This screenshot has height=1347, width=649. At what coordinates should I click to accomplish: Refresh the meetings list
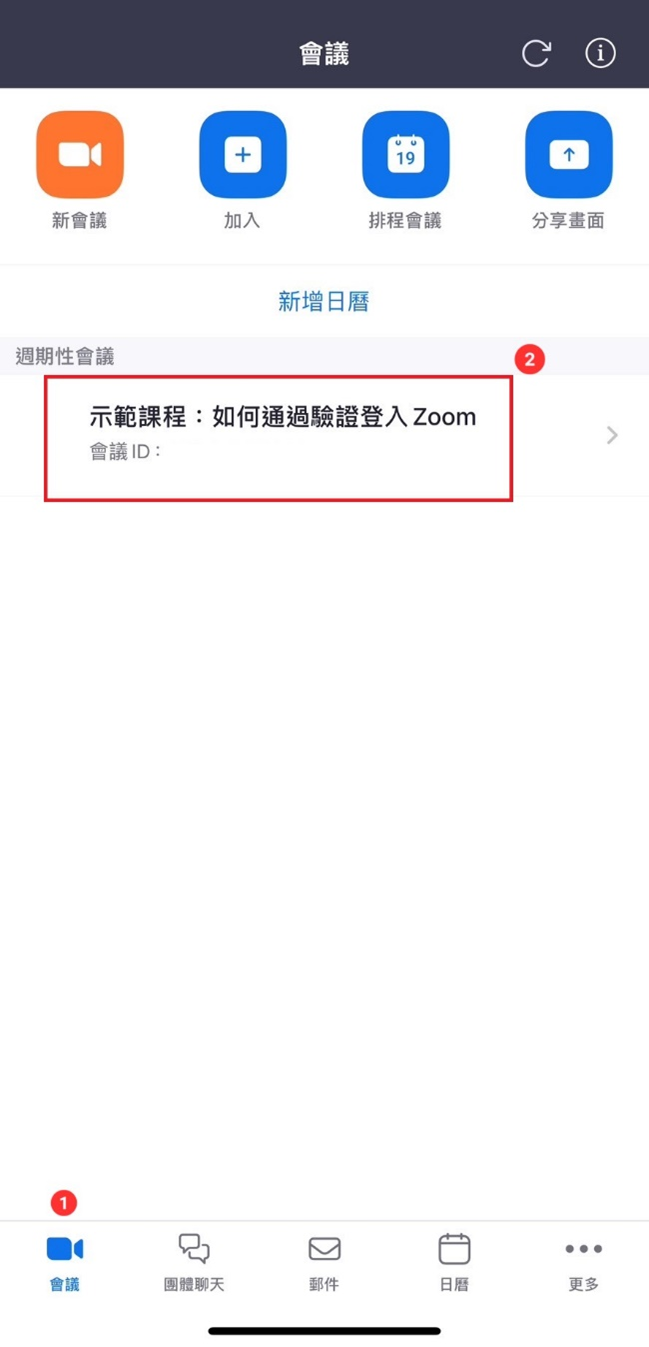536,53
